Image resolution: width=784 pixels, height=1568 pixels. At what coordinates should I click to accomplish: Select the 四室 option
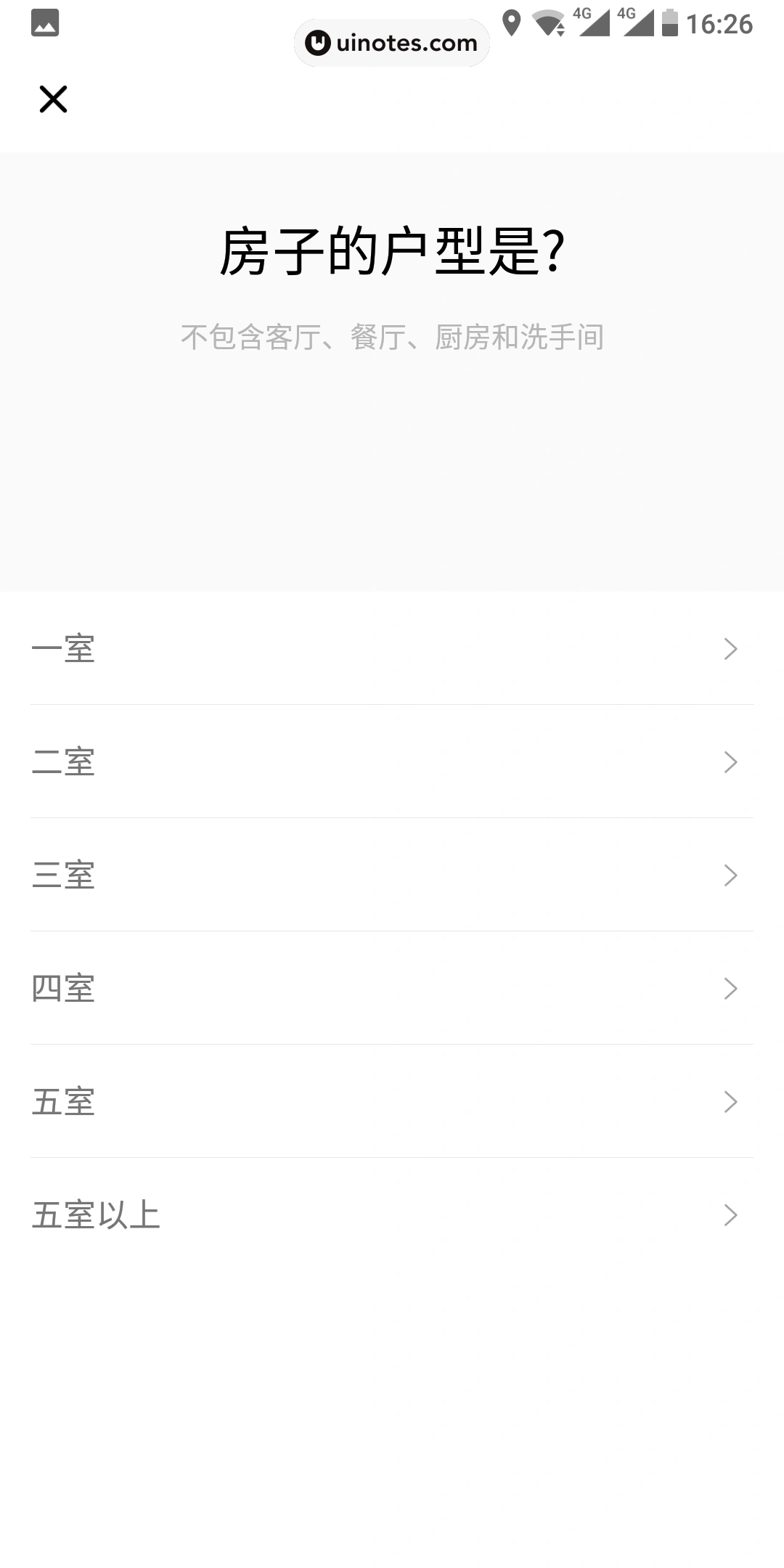[63, 989]
